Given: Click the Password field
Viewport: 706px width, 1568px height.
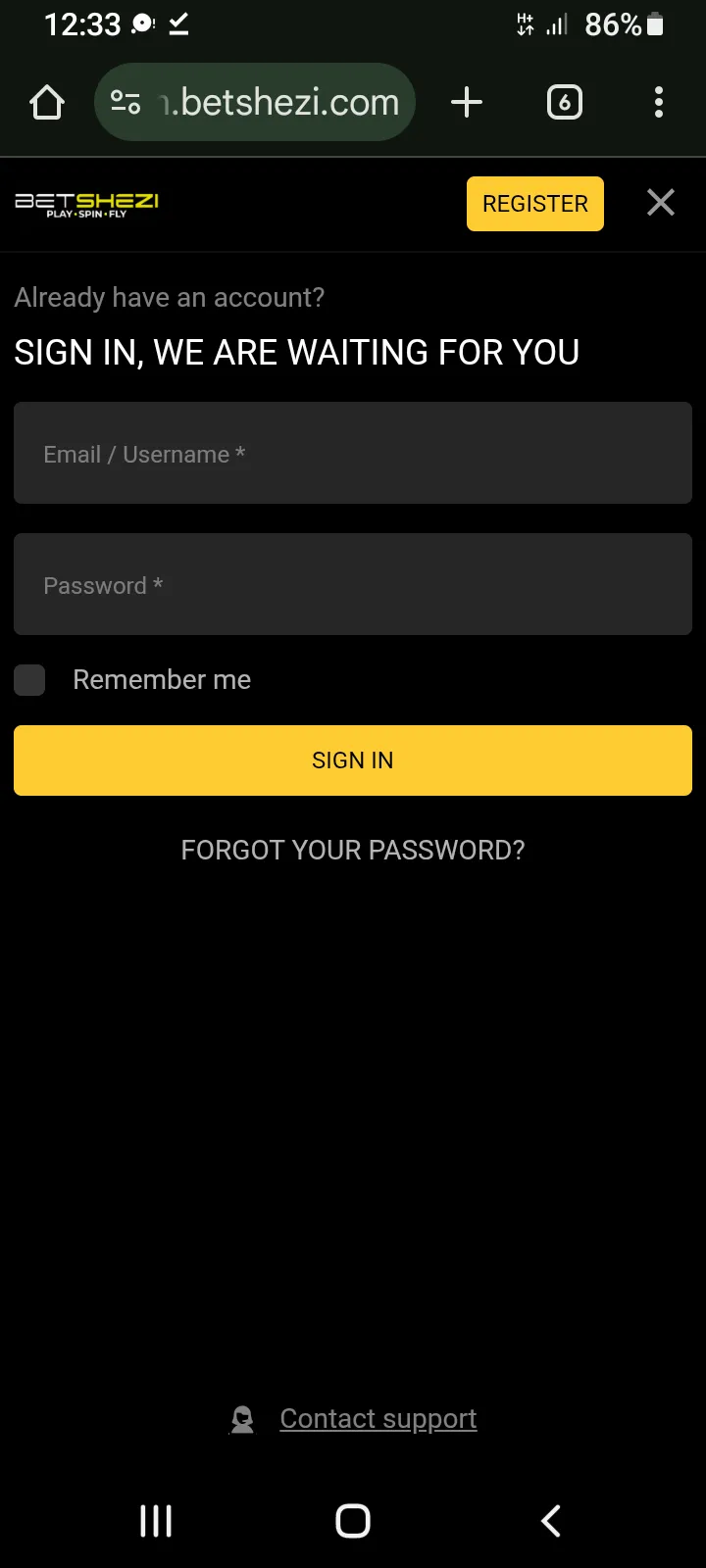Looking at the screenshot, I should click(352, 584).
